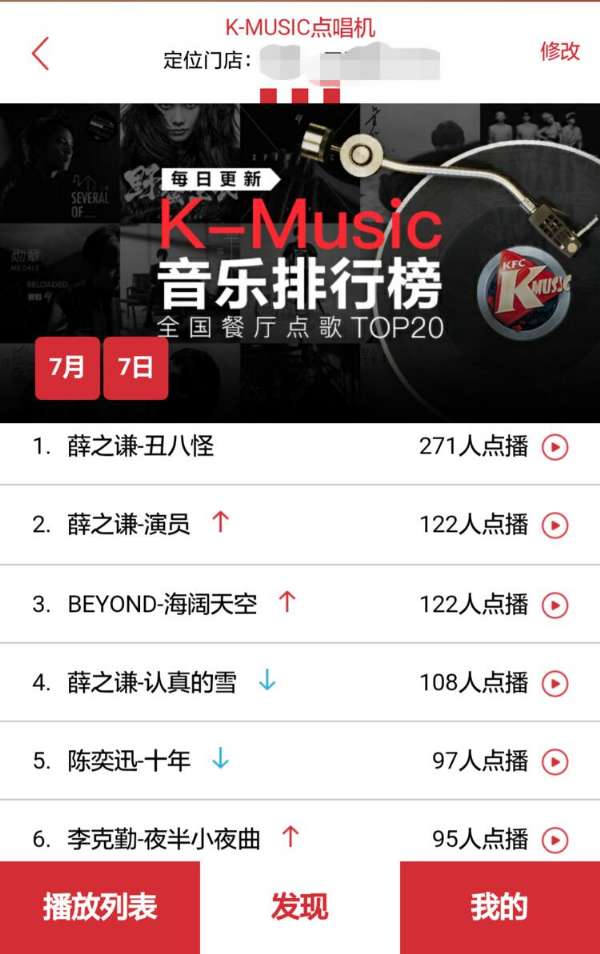Switch to the 发现 tab
600x954 pixels.
click(299, 907)
